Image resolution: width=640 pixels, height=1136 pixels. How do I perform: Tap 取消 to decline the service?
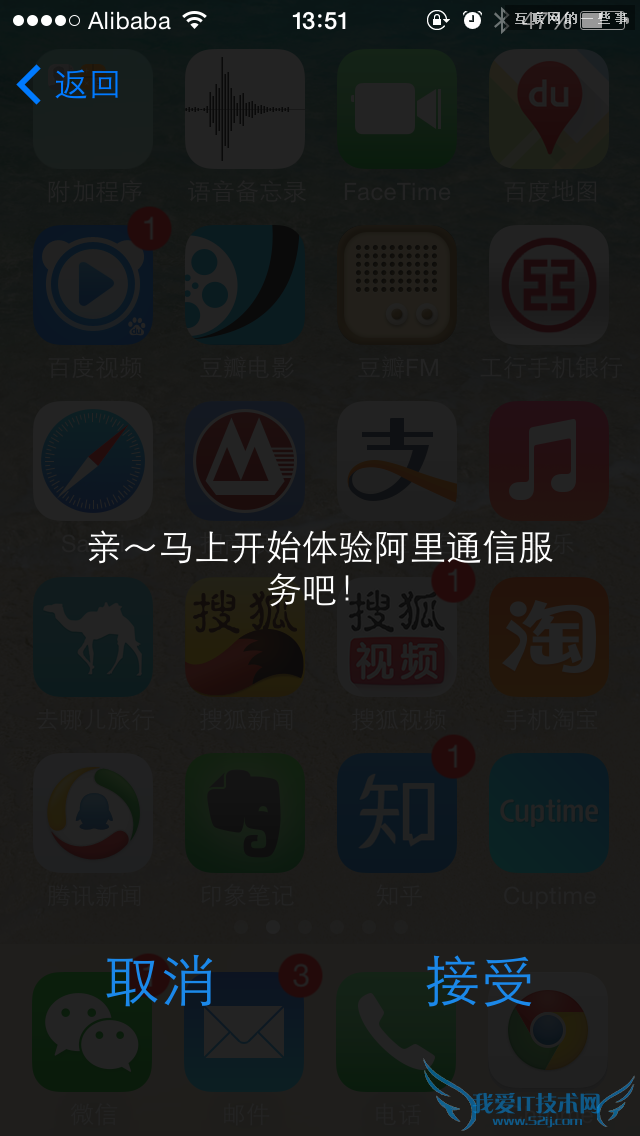pos(160,981)
